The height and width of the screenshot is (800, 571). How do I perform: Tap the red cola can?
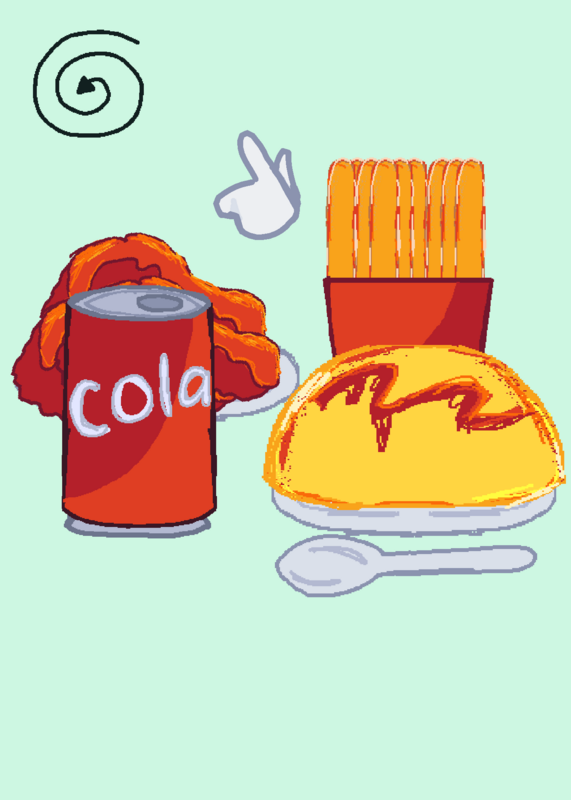point(139,407)
